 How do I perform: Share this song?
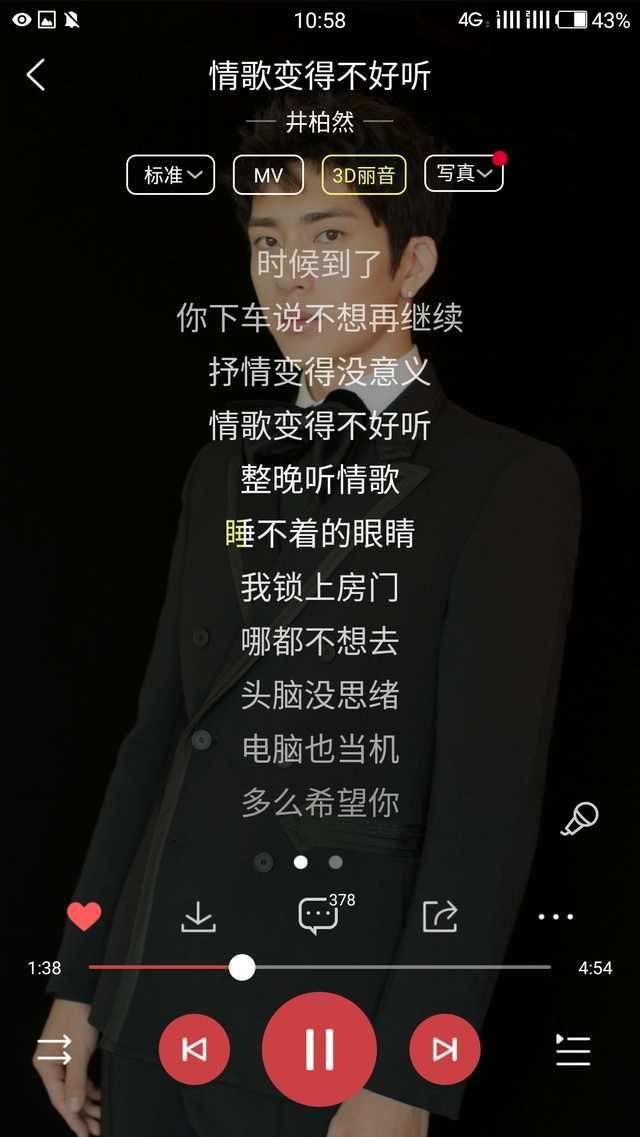click(x=440, y=916)
